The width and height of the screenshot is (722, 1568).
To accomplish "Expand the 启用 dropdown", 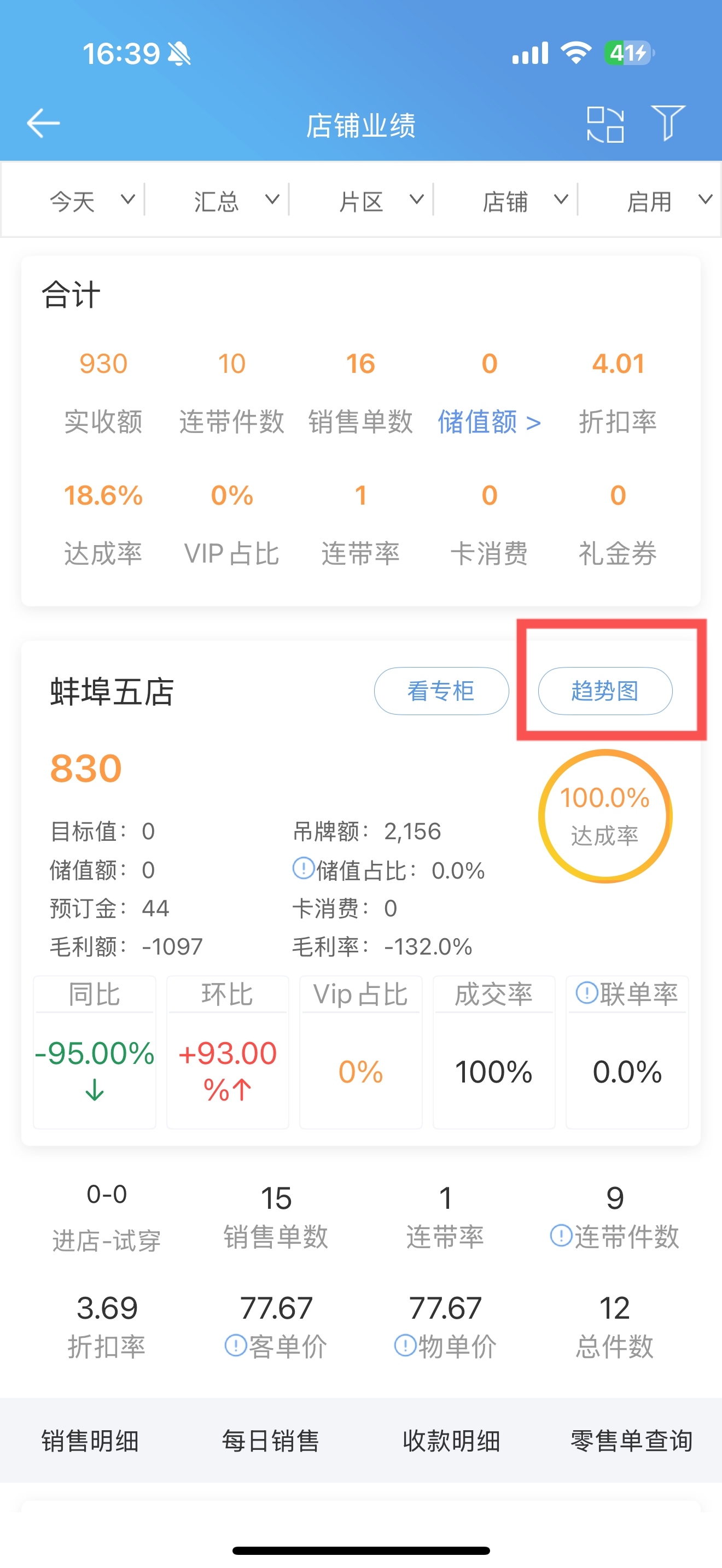I will (669, 200).
